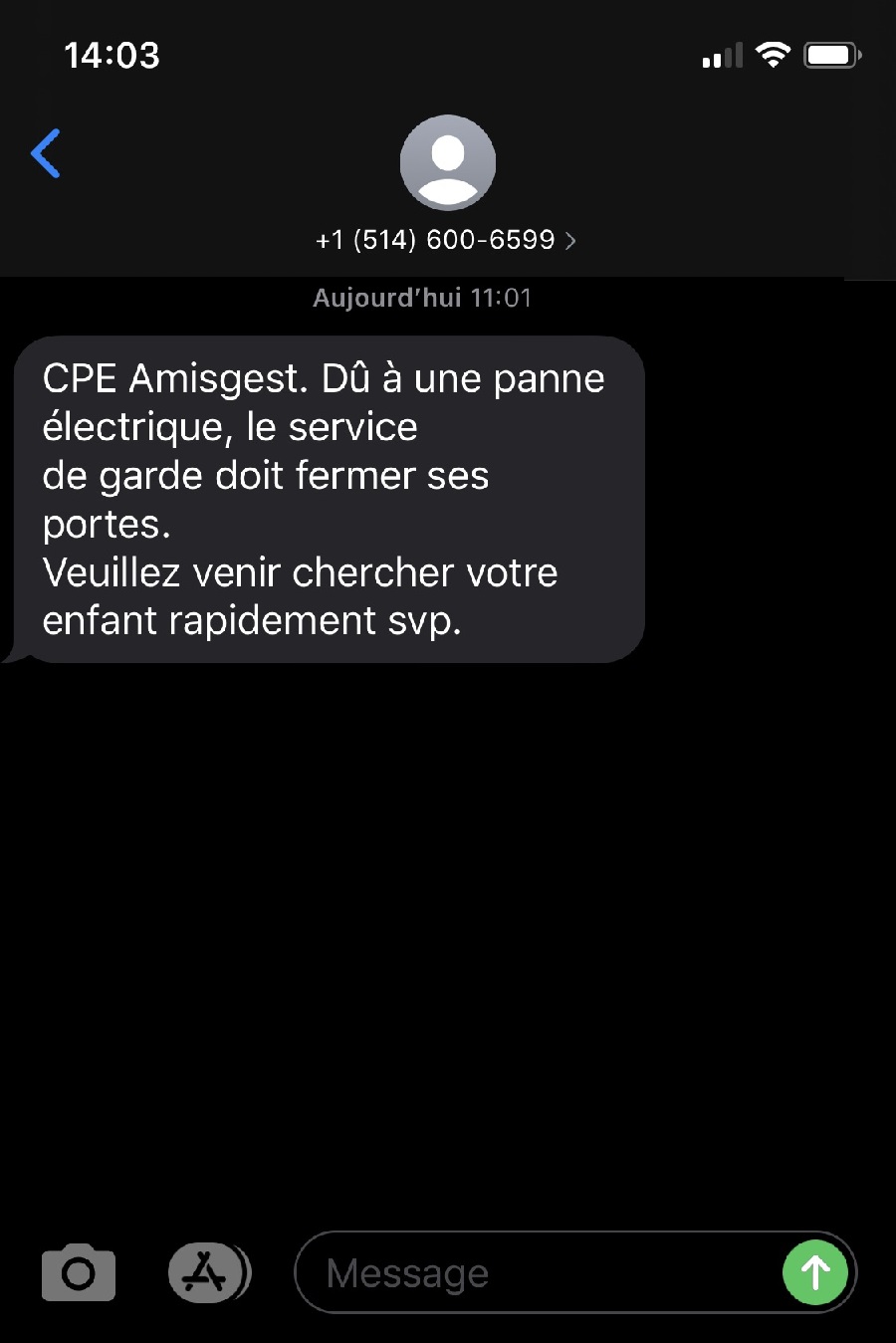Viewport: 896px width, 1343px height.
Task: Go back to the conversations list
Action: (x=46, y=153)
